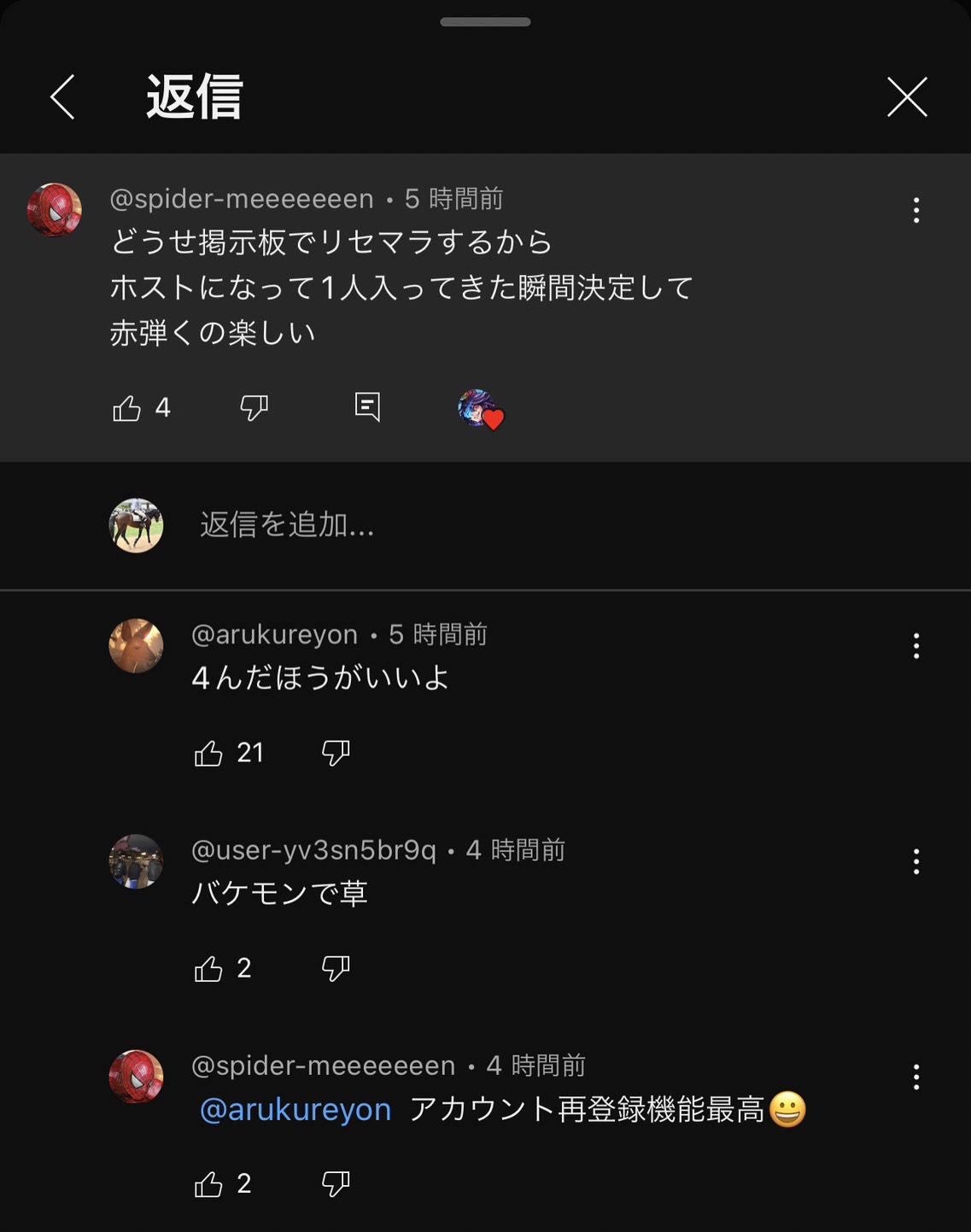Dislike the 4んだほうがいいよ reply
The image size is (971, 1232).
tap(336, 753)
